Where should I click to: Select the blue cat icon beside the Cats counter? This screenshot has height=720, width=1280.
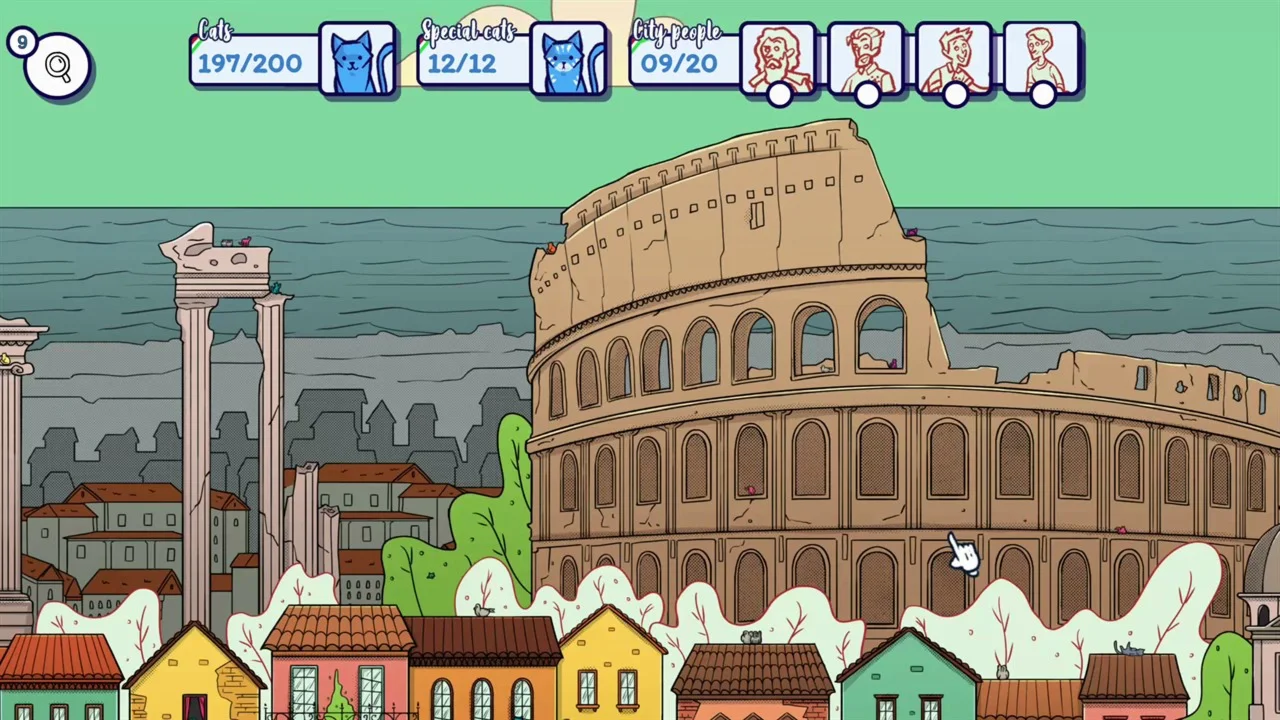tap(357, 60)
